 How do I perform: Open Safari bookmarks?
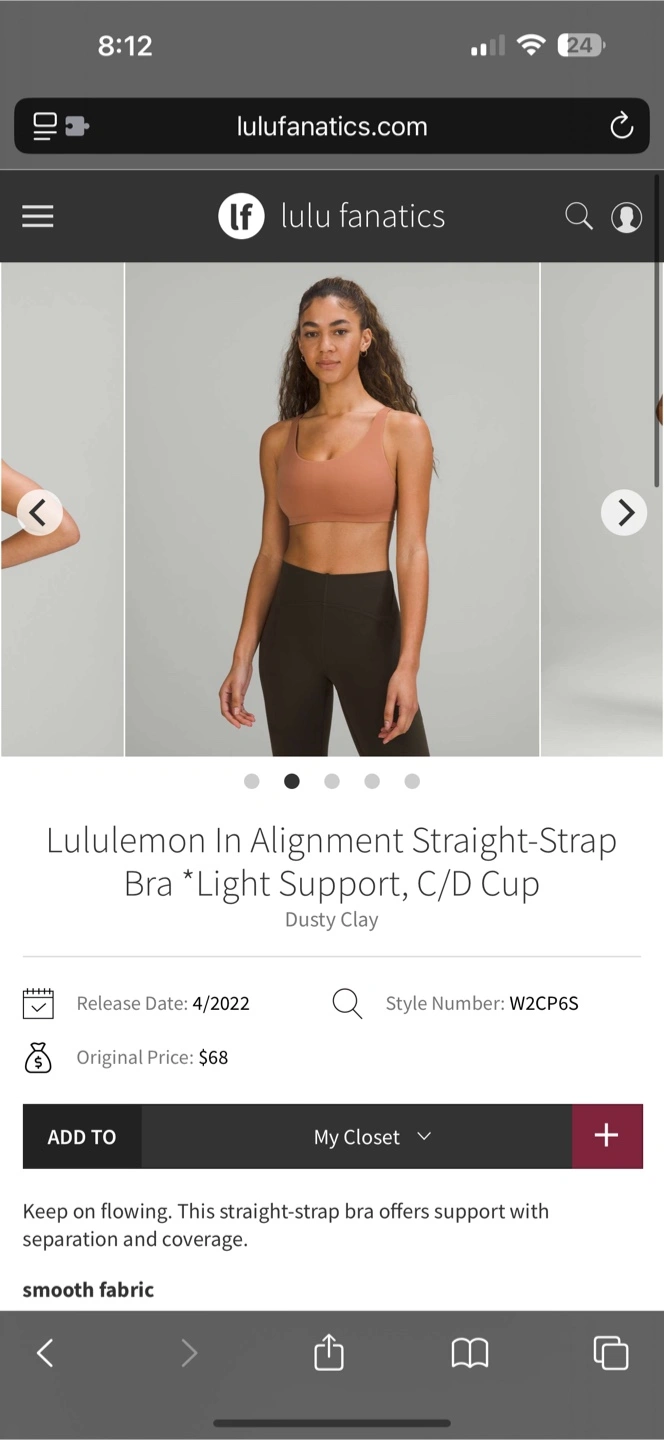(470, 1353)
